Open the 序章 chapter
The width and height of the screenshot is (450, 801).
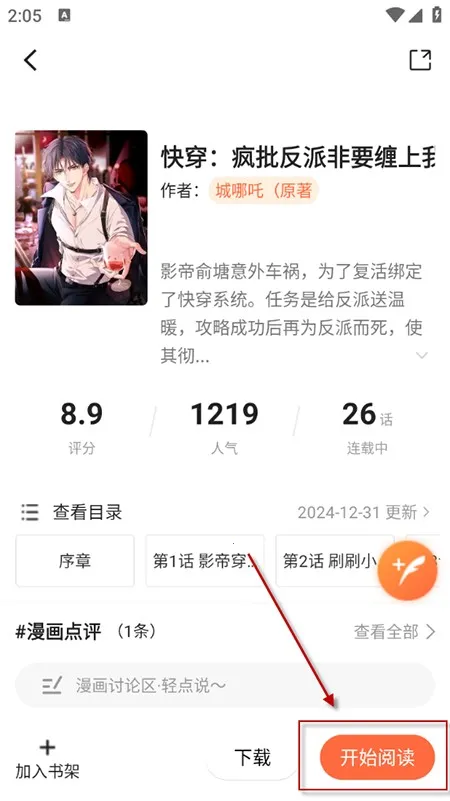75,560
